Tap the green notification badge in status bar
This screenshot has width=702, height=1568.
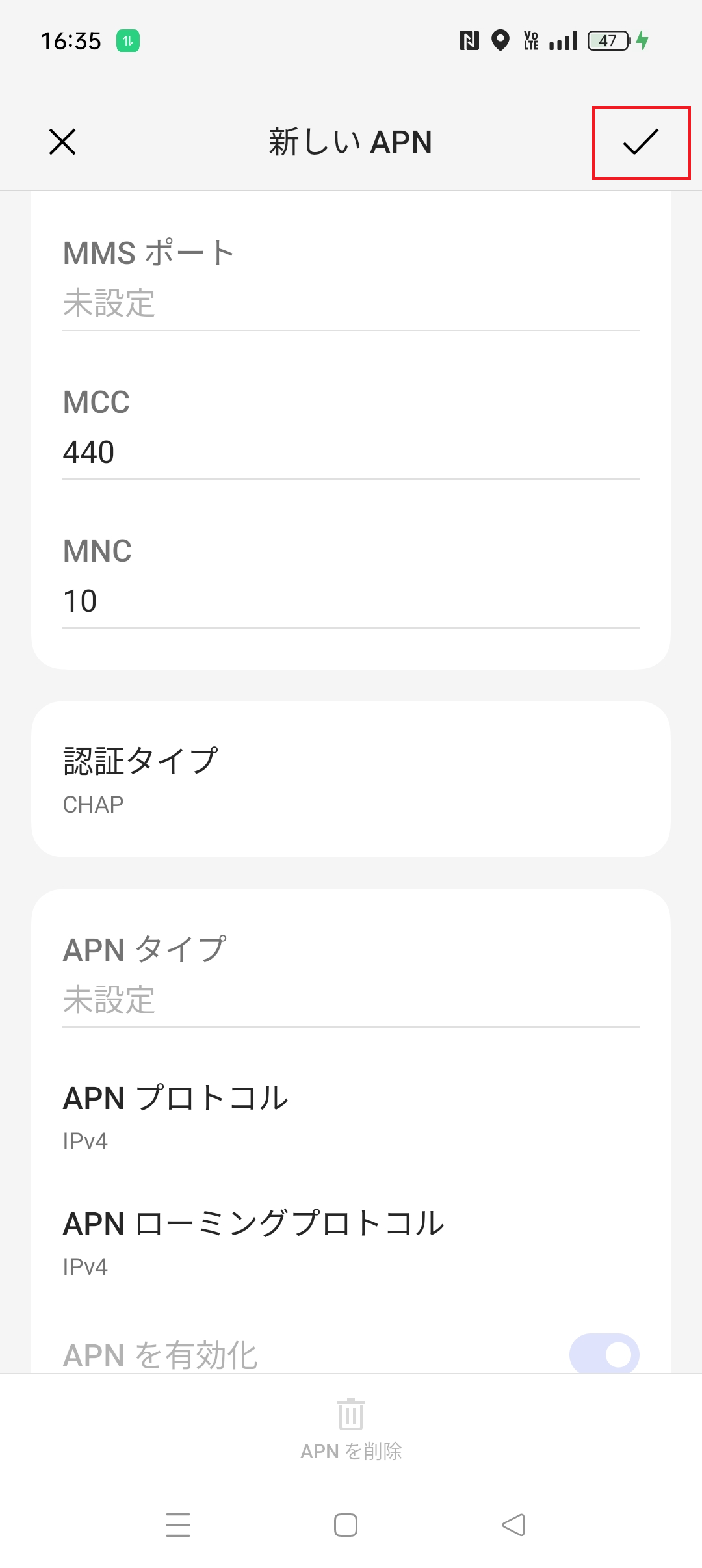coord(127,40)
